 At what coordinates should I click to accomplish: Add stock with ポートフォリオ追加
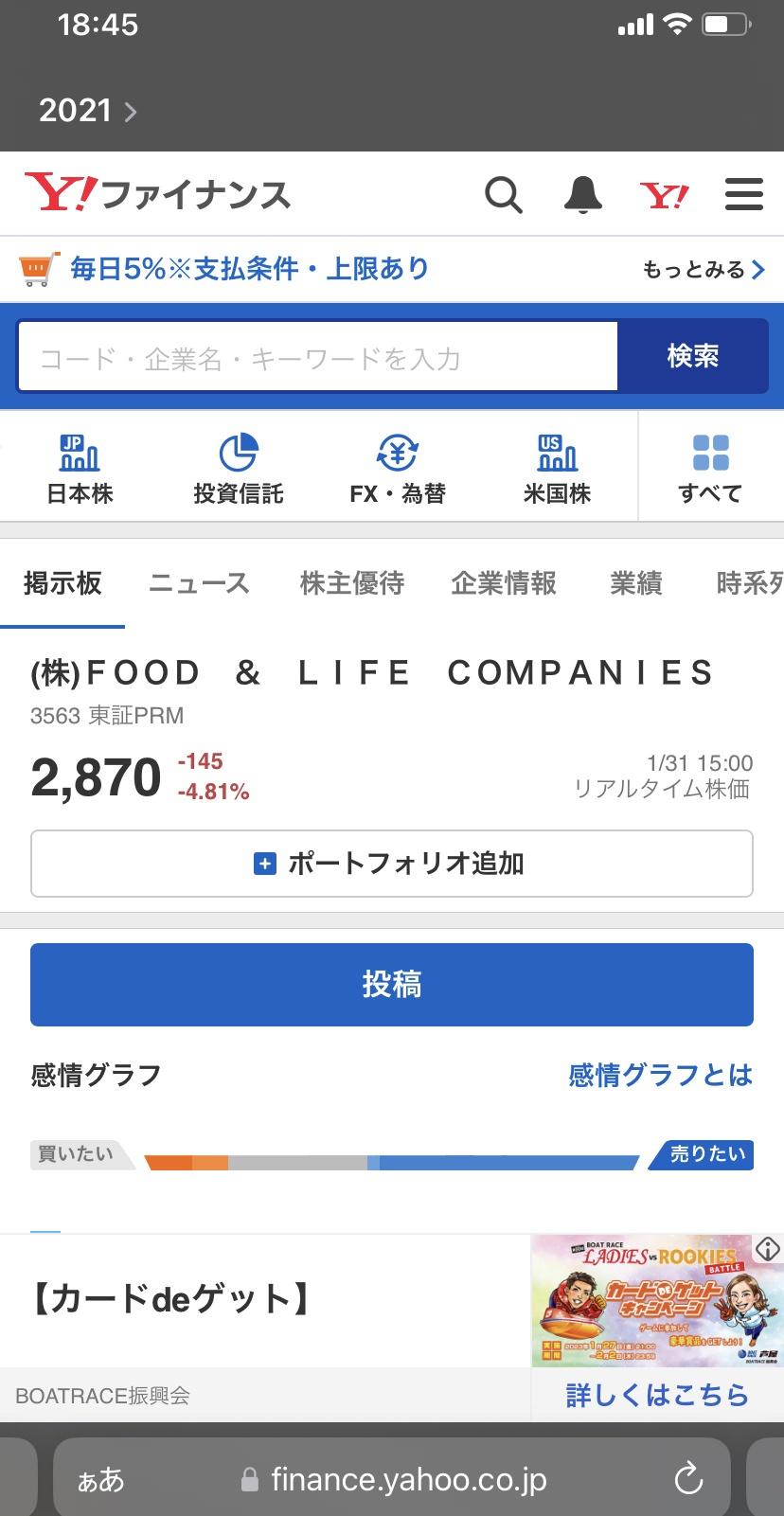click(392, 864)
